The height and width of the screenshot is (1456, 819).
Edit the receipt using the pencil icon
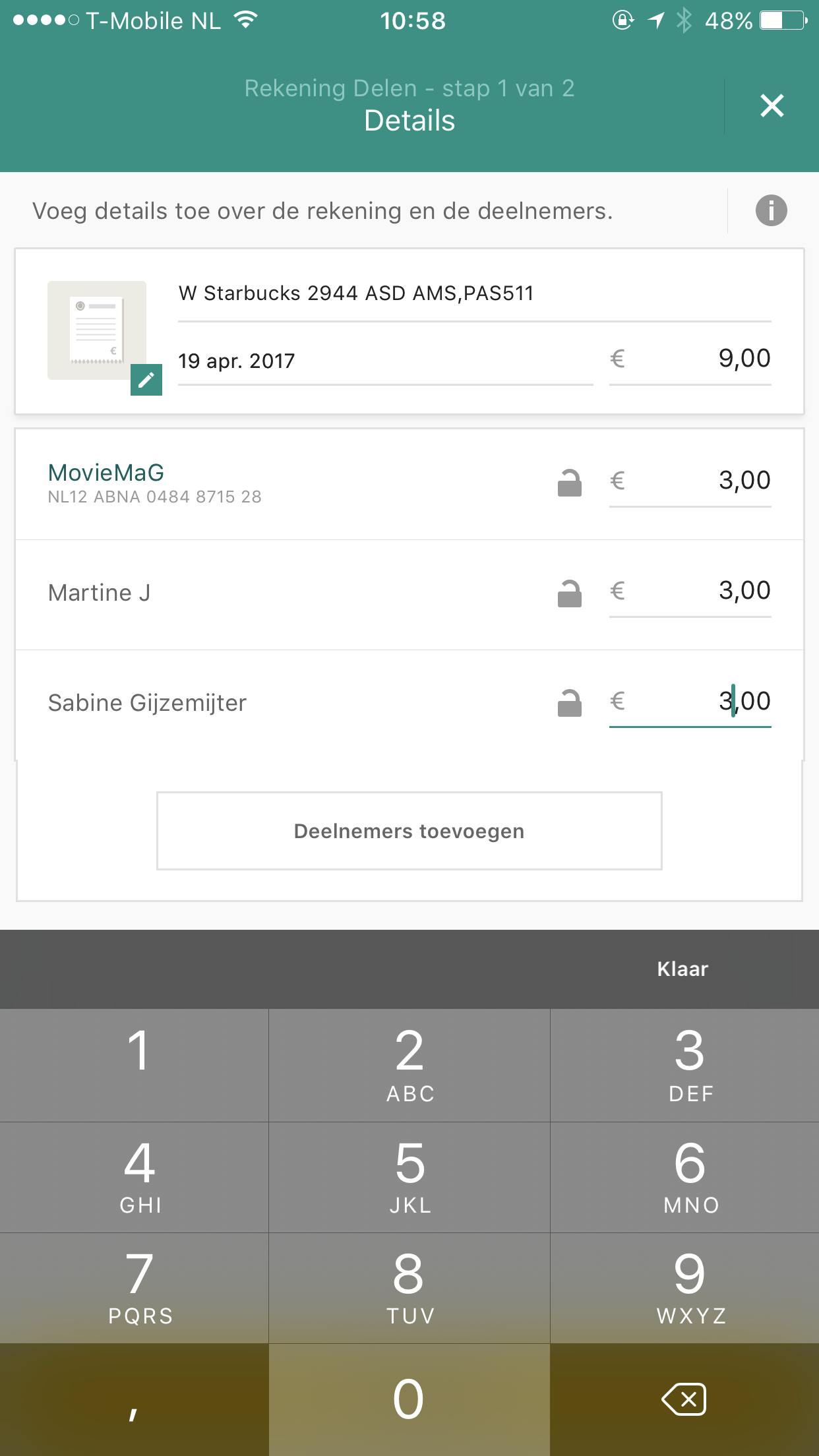(148, 380)
